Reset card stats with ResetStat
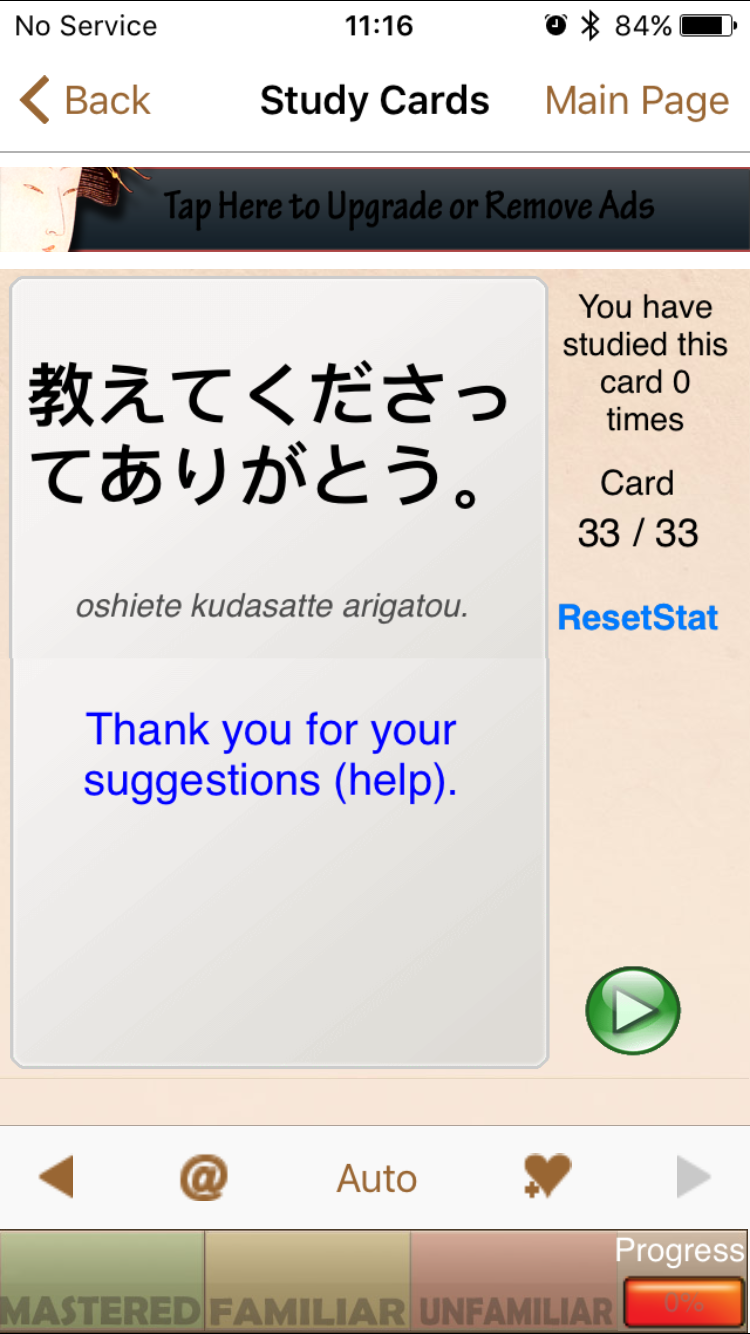This screenshot has width=750, height=1334. [x=638, y=617]
